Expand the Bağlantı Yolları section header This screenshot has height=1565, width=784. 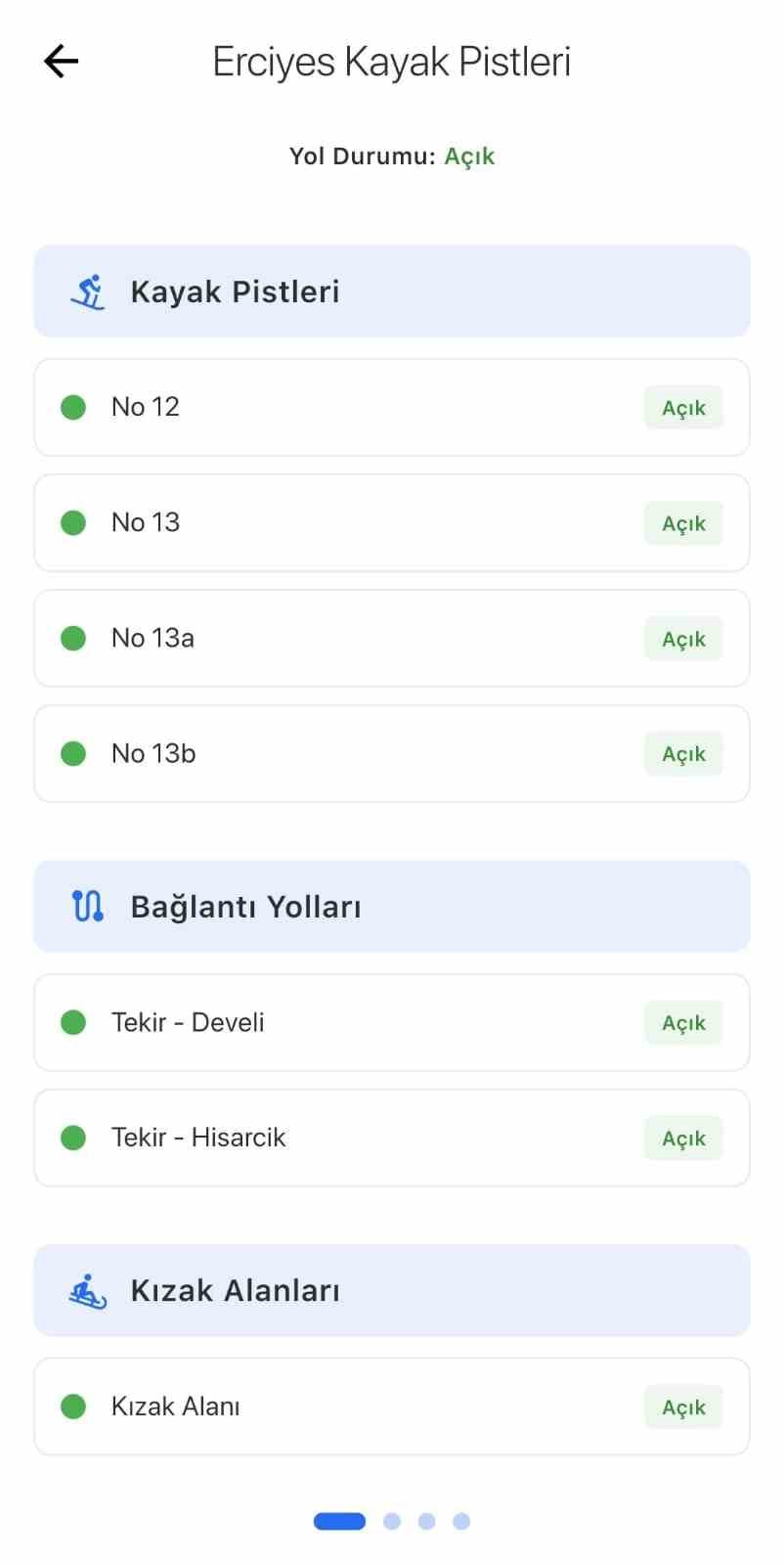[391, 906]
